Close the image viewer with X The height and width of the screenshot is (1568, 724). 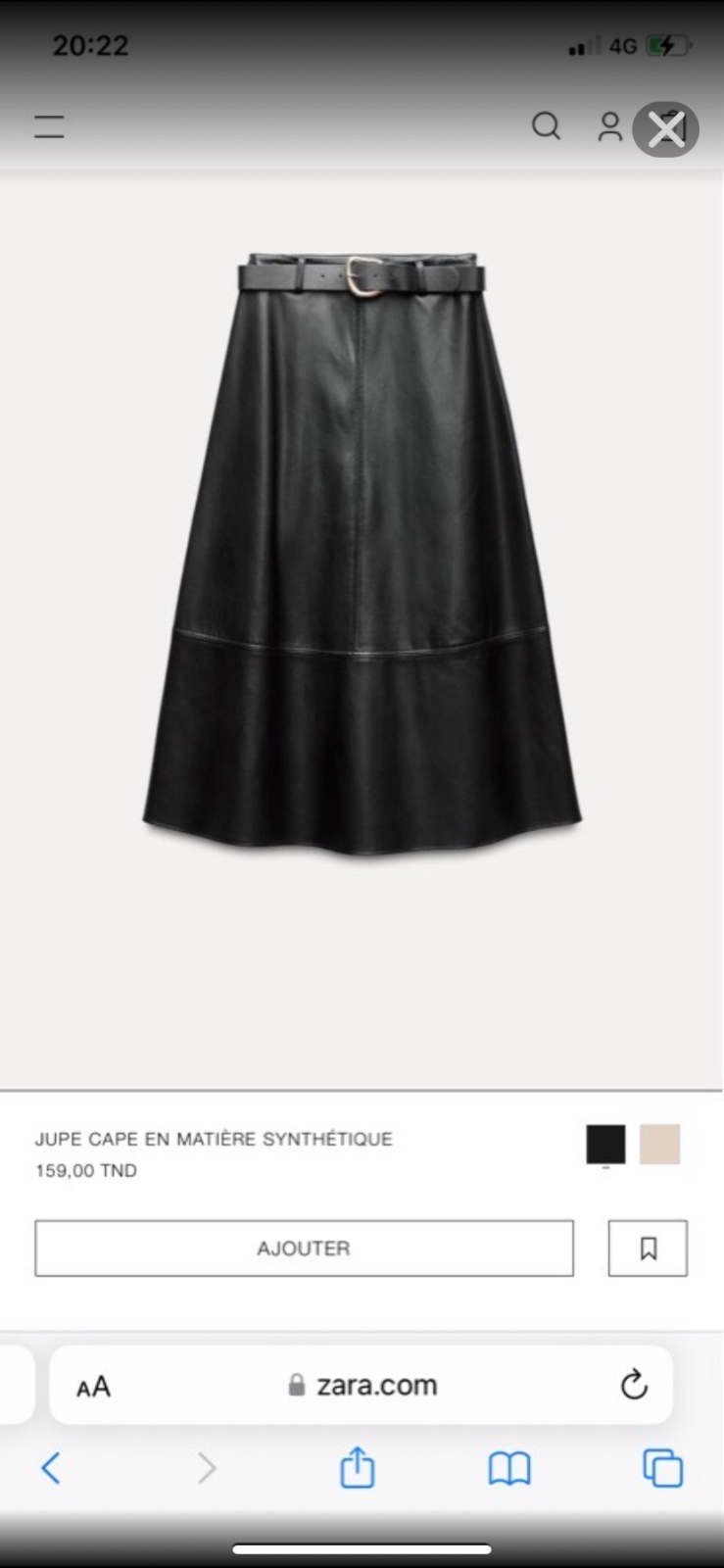point(666,128)
